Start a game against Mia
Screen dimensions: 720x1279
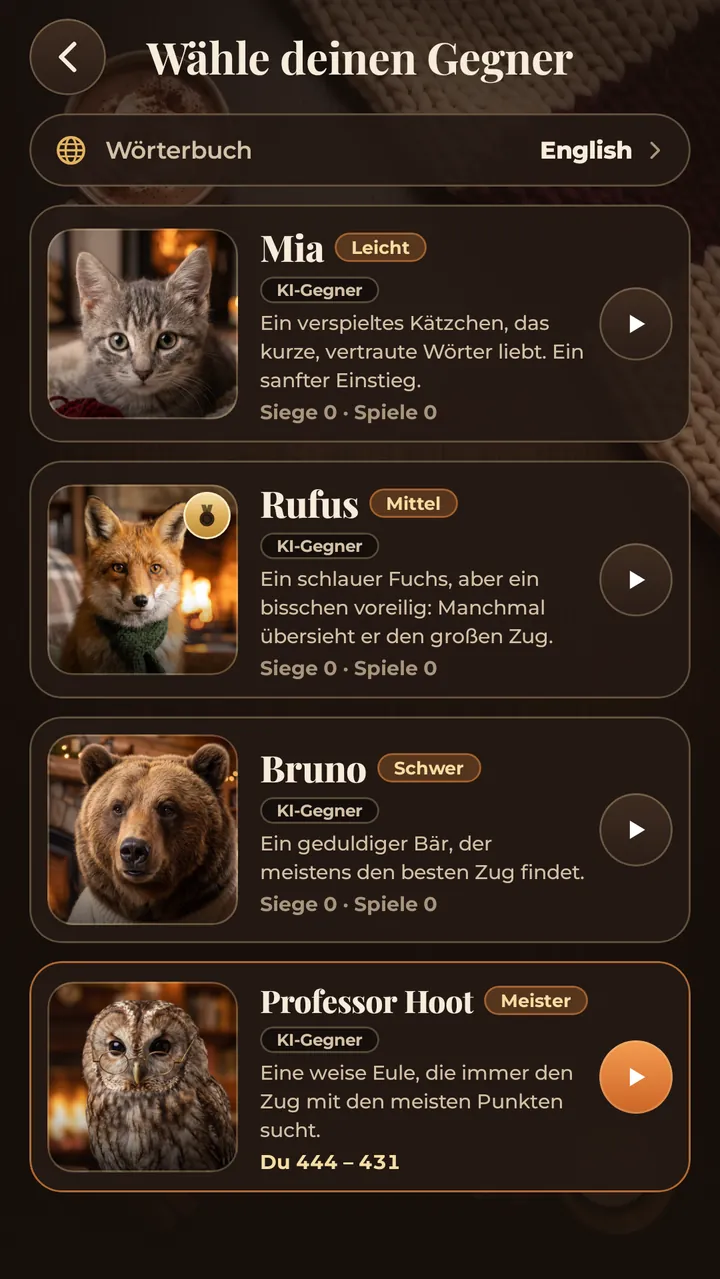coord(636,324)
